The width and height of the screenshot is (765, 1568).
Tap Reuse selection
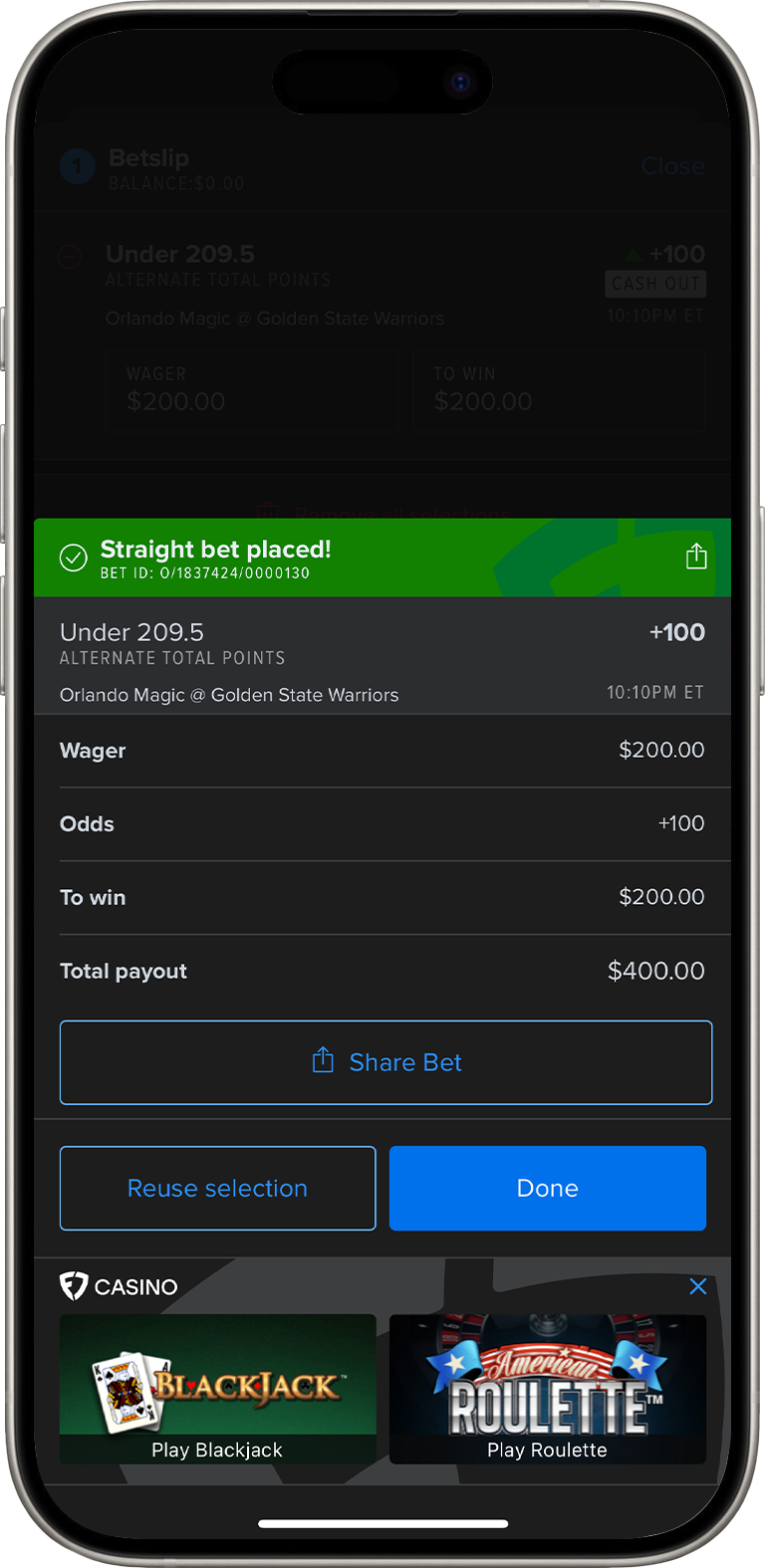[217, 1188]
